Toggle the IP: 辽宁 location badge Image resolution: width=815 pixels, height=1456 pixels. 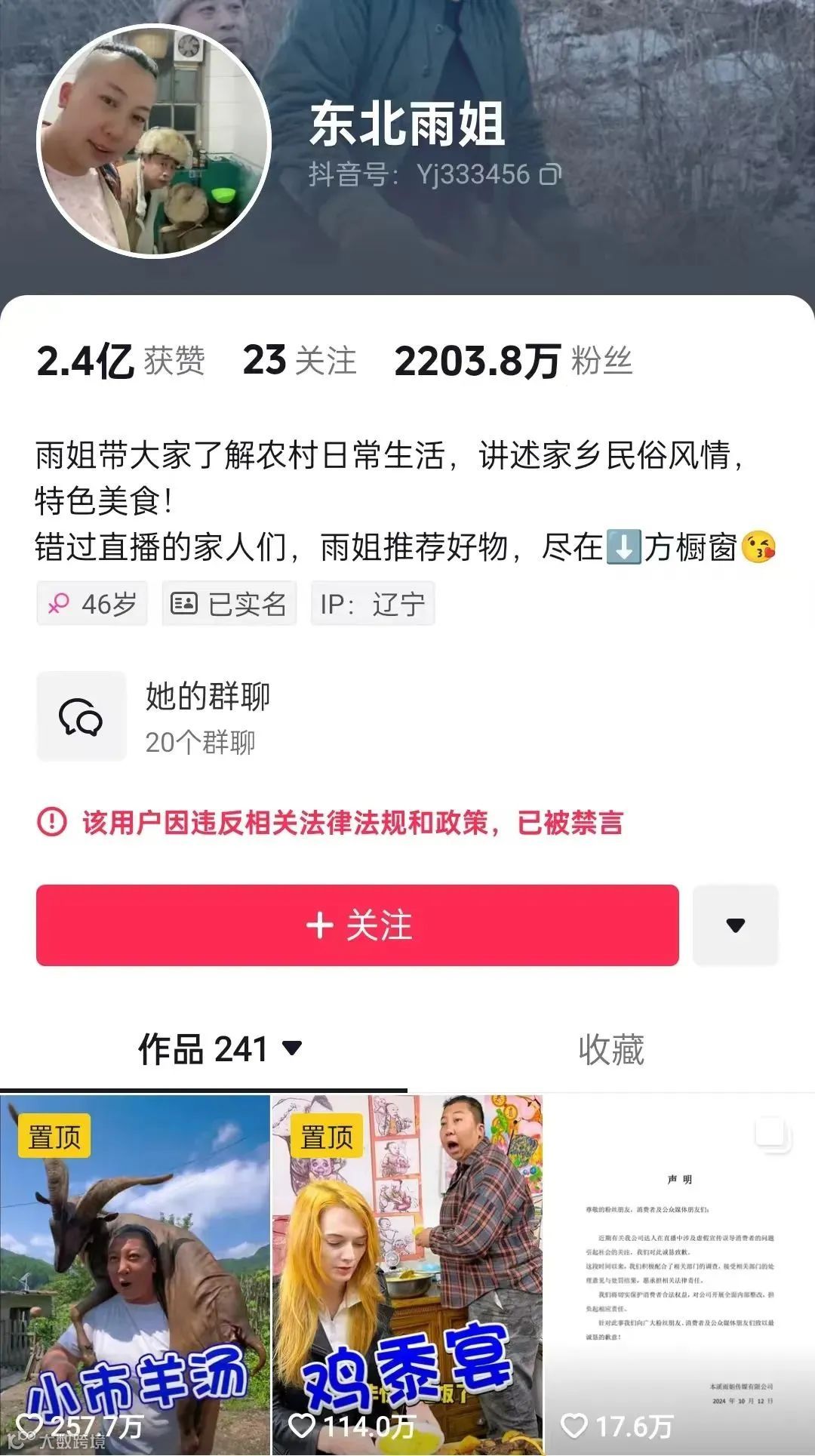click(373, 603)
